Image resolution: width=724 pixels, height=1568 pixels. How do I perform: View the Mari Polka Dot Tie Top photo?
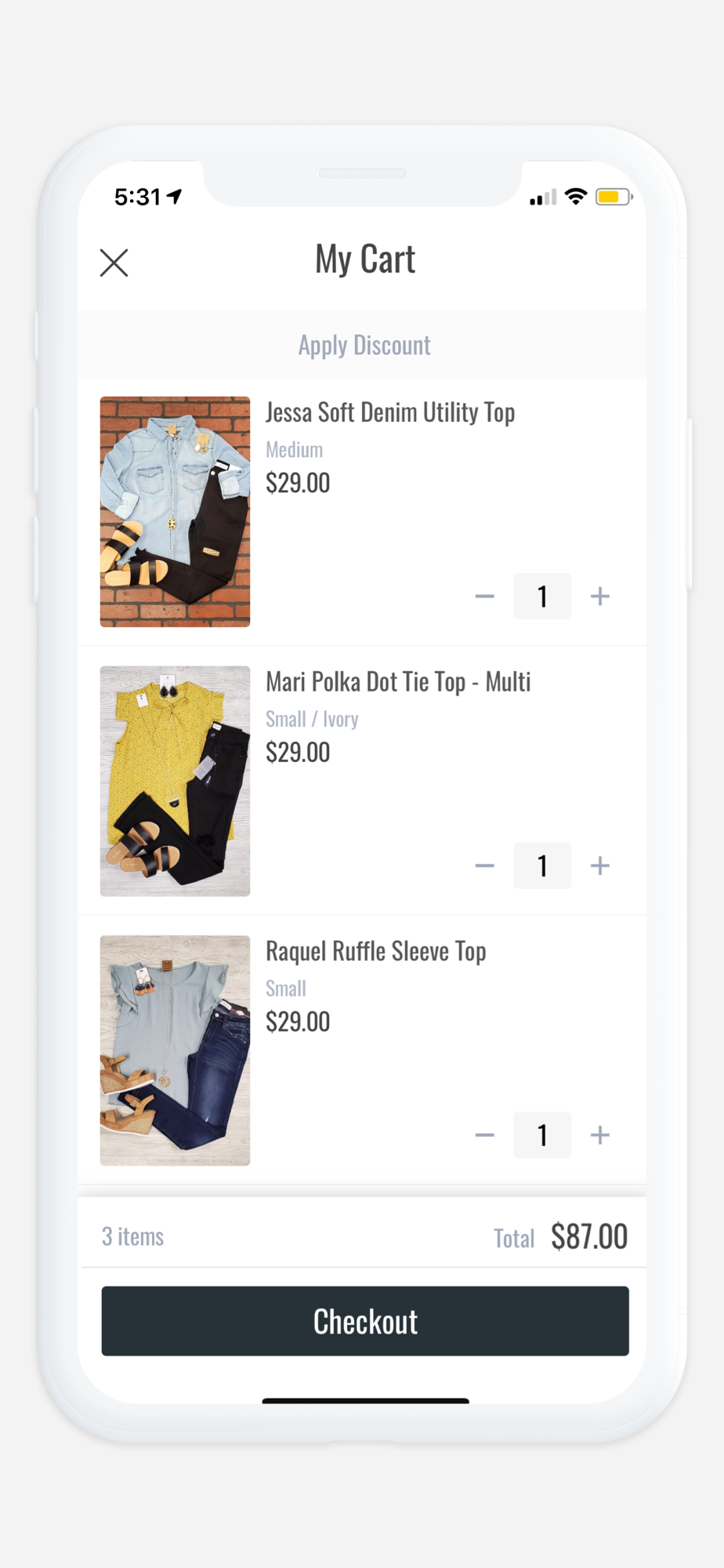[175, 781]
